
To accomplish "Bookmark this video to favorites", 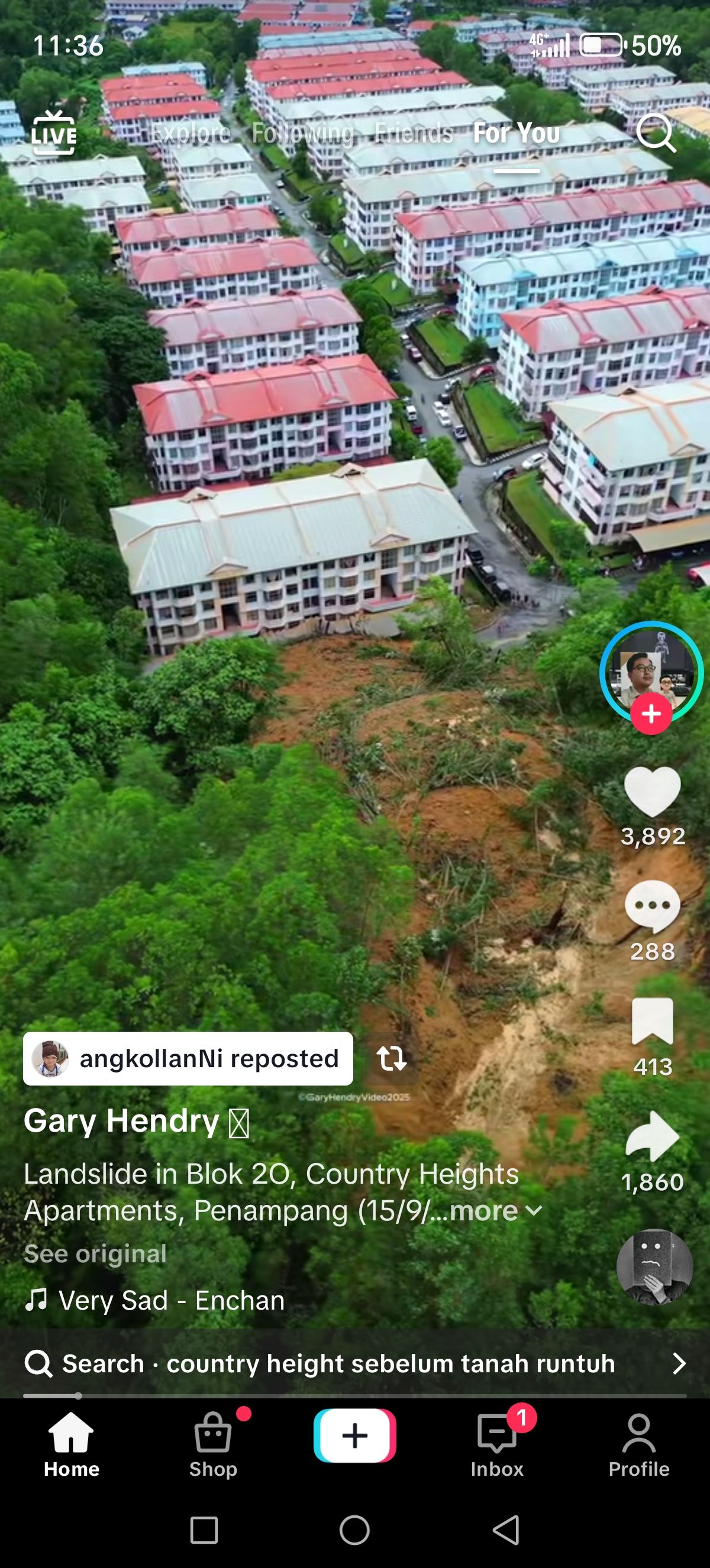I will [652, 1022].
